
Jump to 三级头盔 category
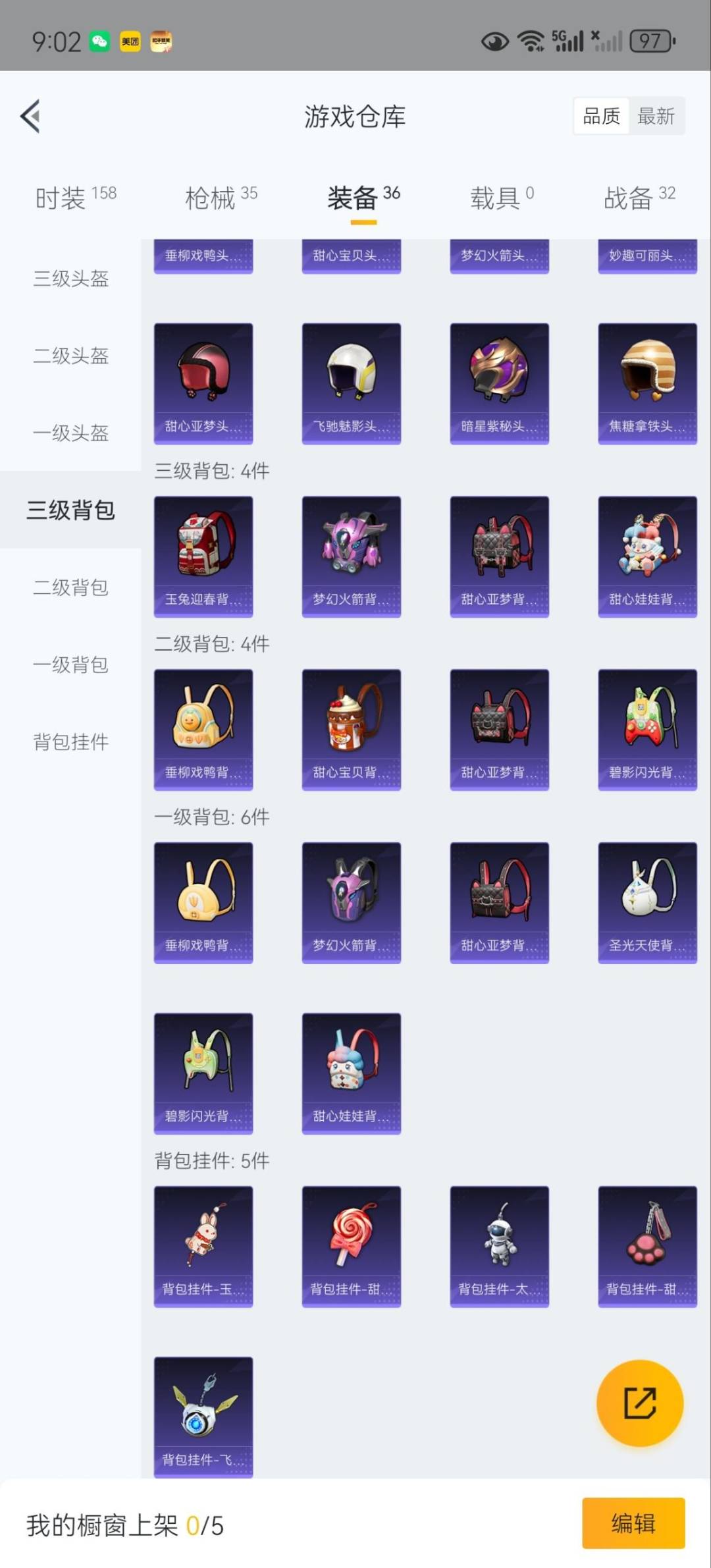(x=70, y=279)
